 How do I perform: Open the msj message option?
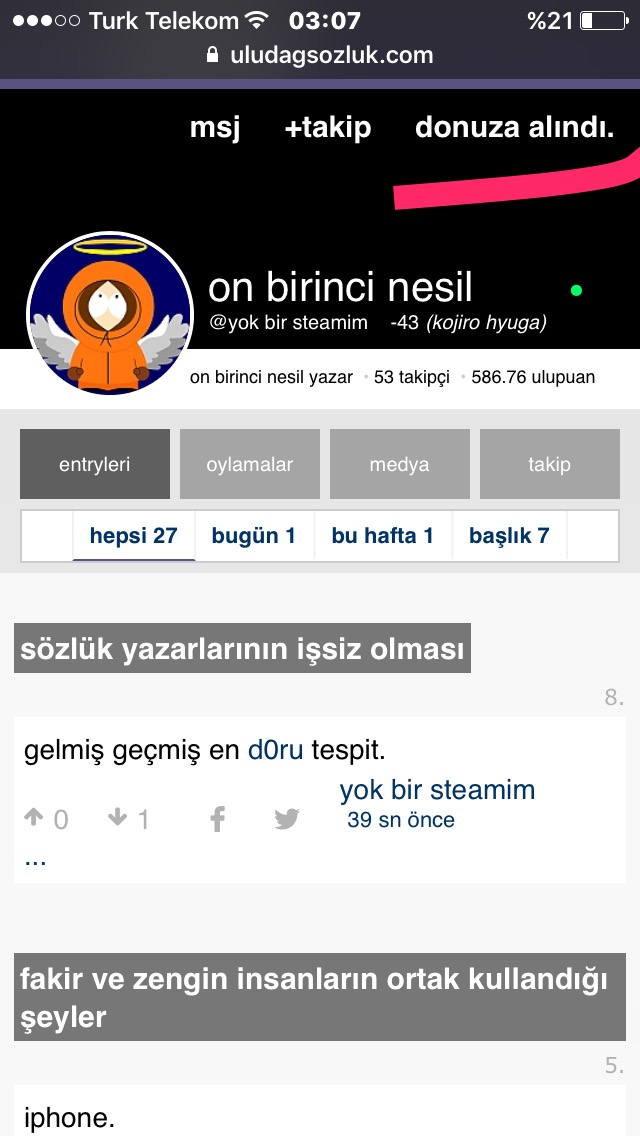point(215,128)
